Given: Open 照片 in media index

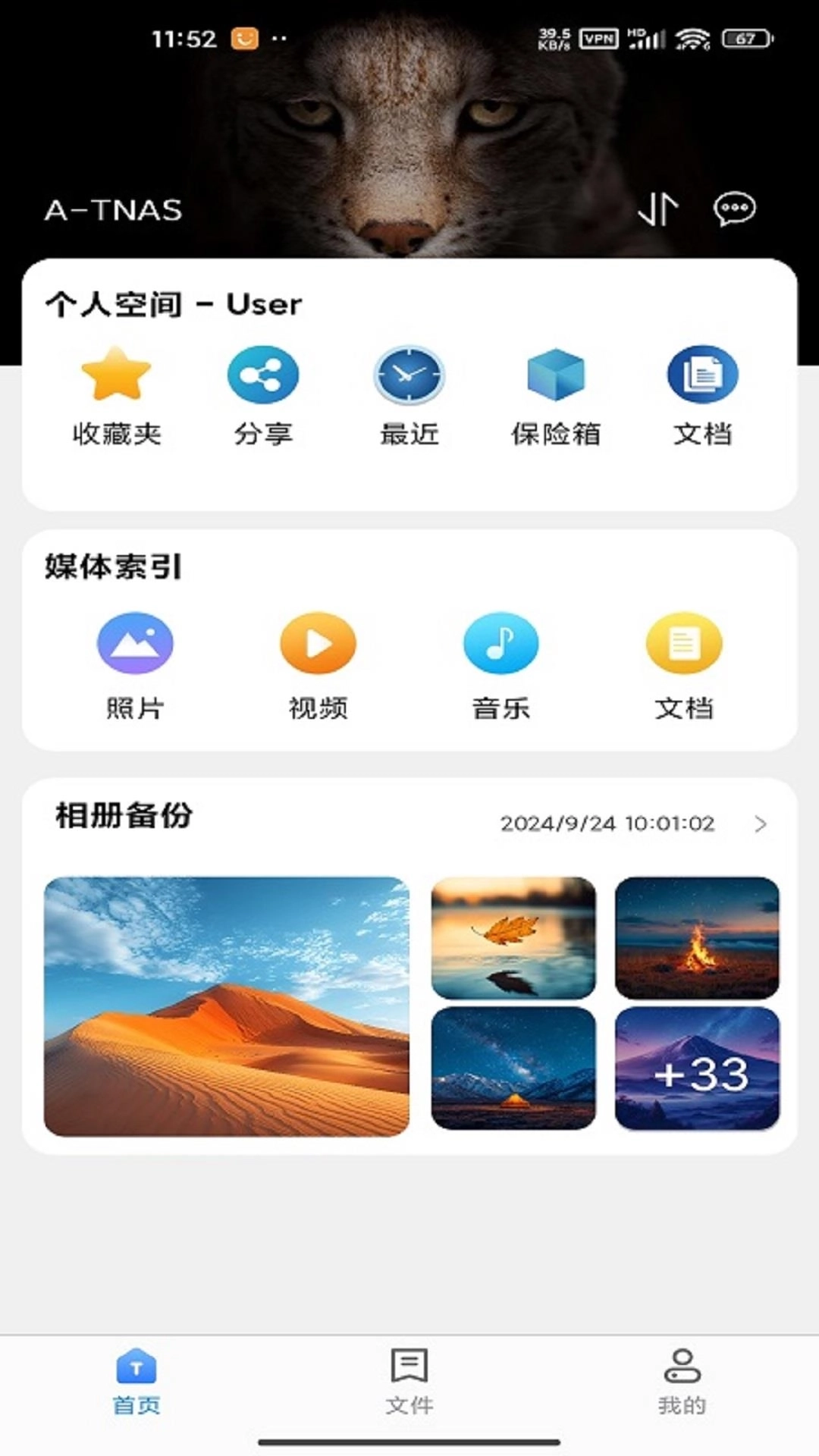Looking at the screenshot, I should [x=136, y=643].
